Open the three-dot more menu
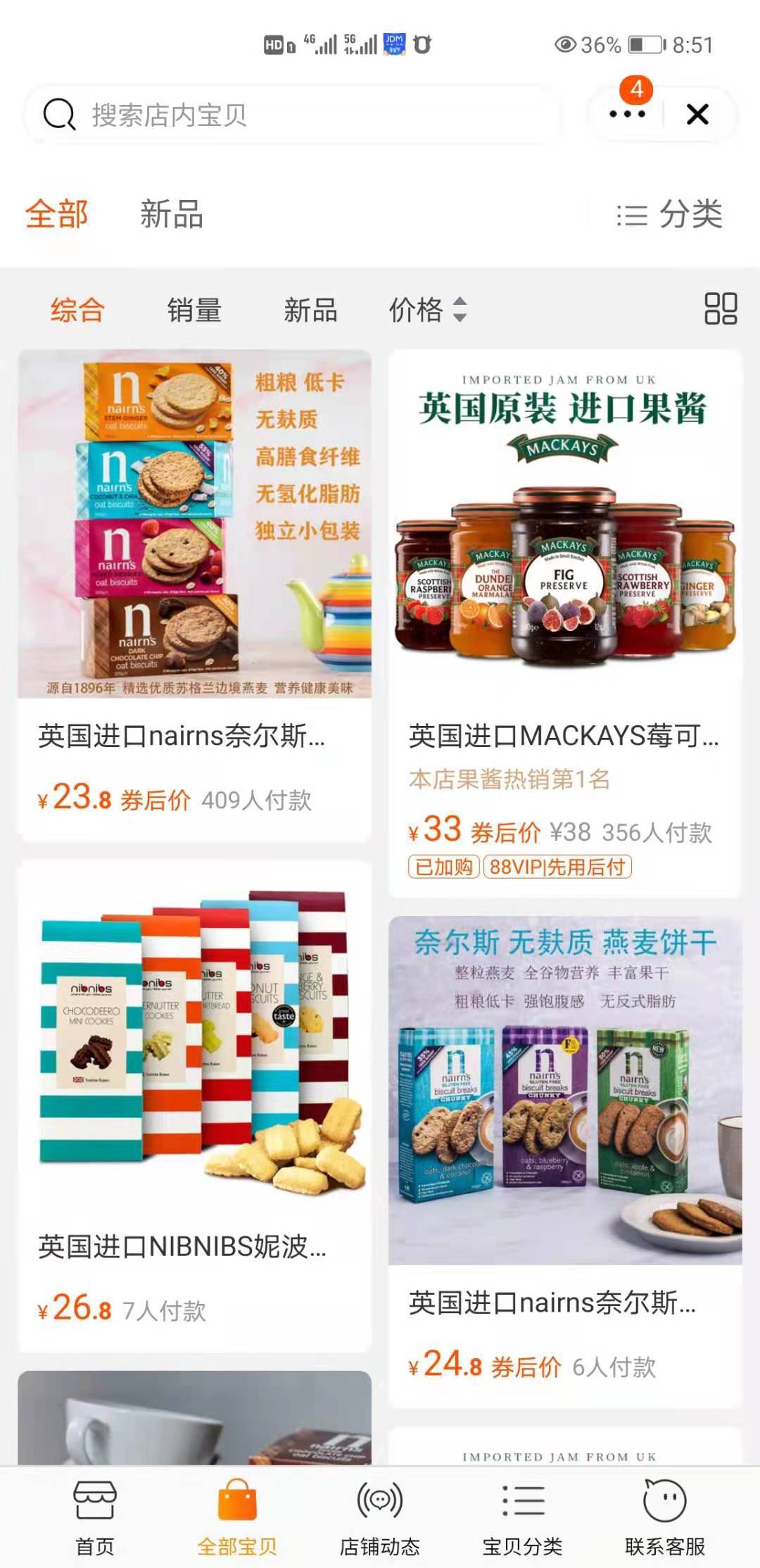This screenshot has width=760, height=1568. point(626,114)
